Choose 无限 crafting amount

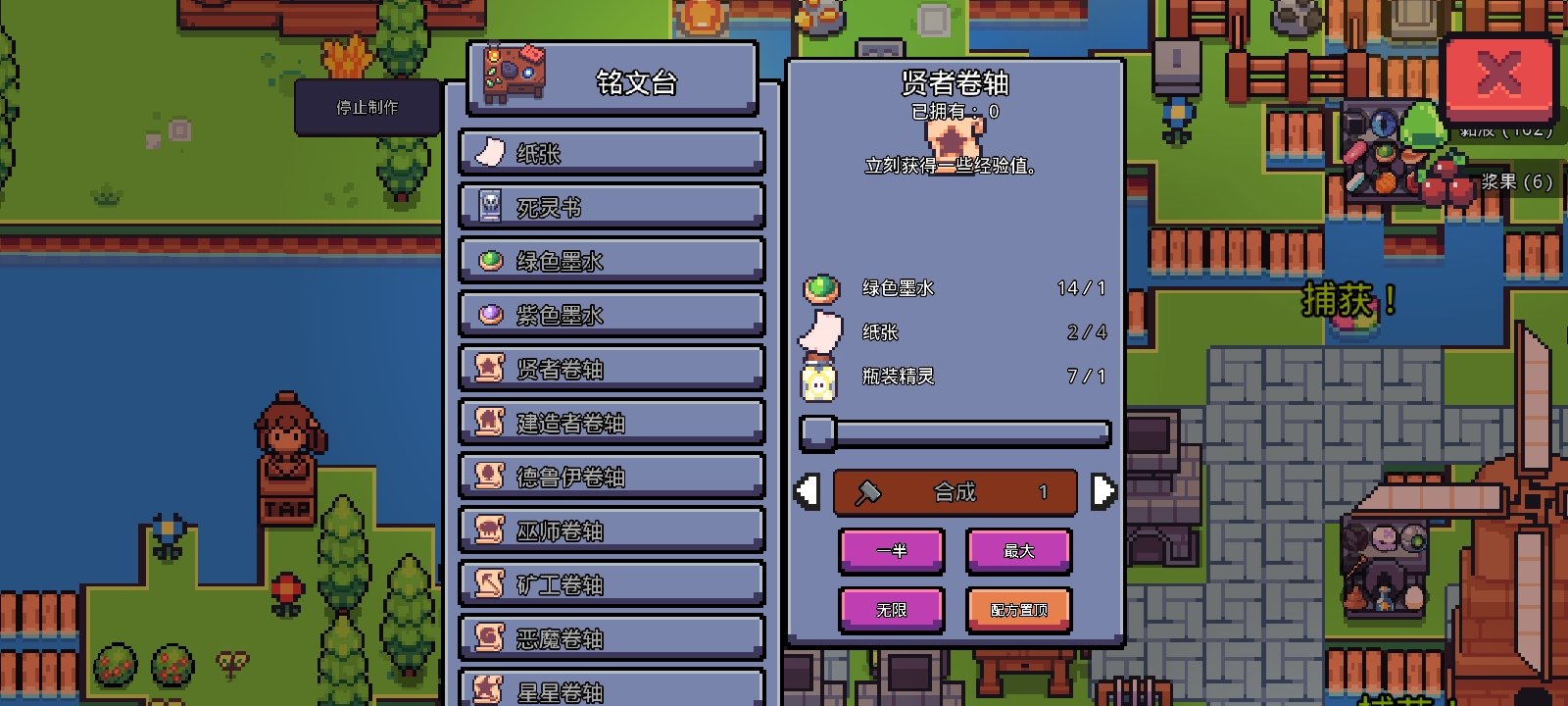891,610
